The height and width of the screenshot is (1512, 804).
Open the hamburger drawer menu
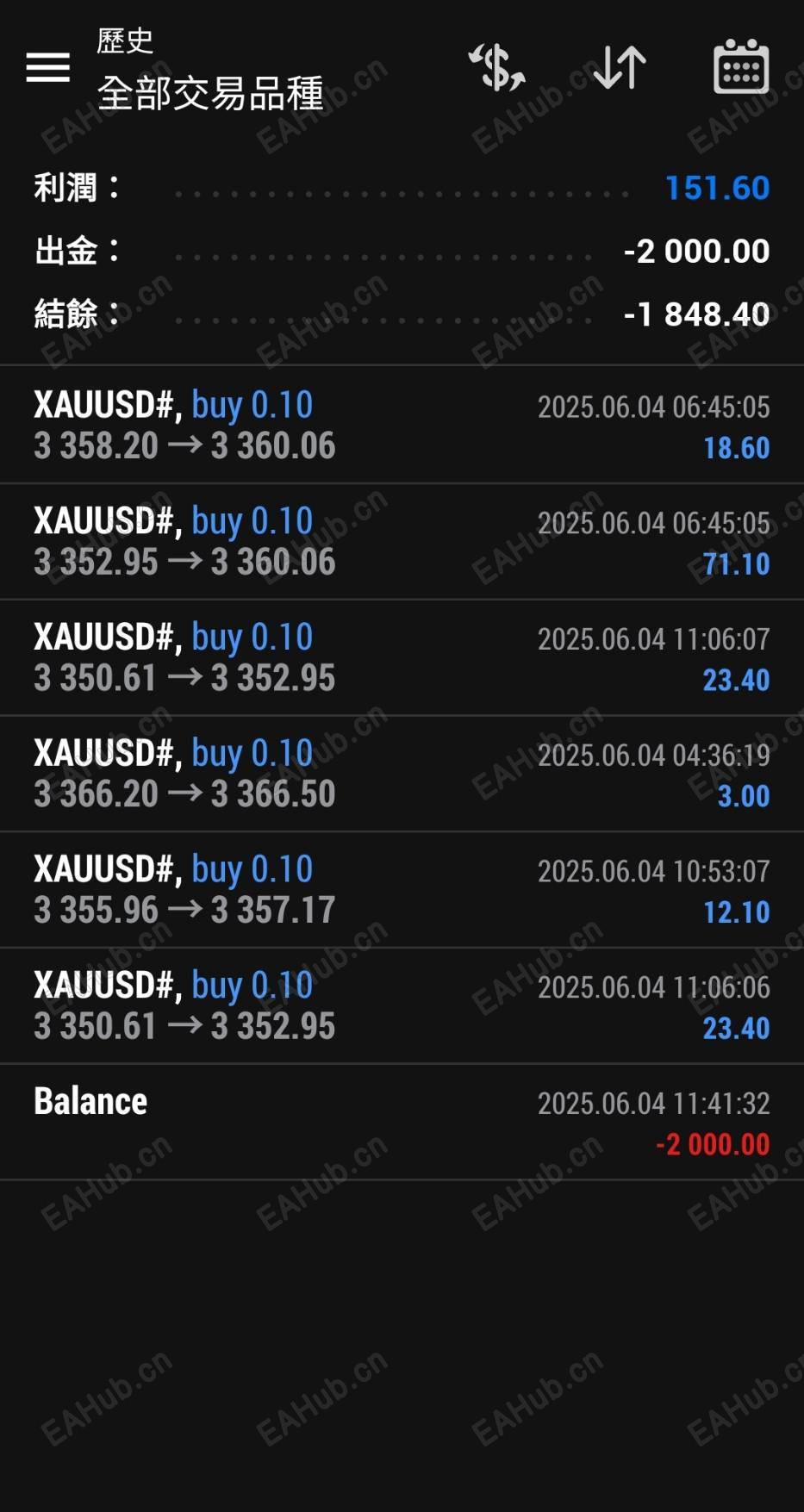point(48,67)
